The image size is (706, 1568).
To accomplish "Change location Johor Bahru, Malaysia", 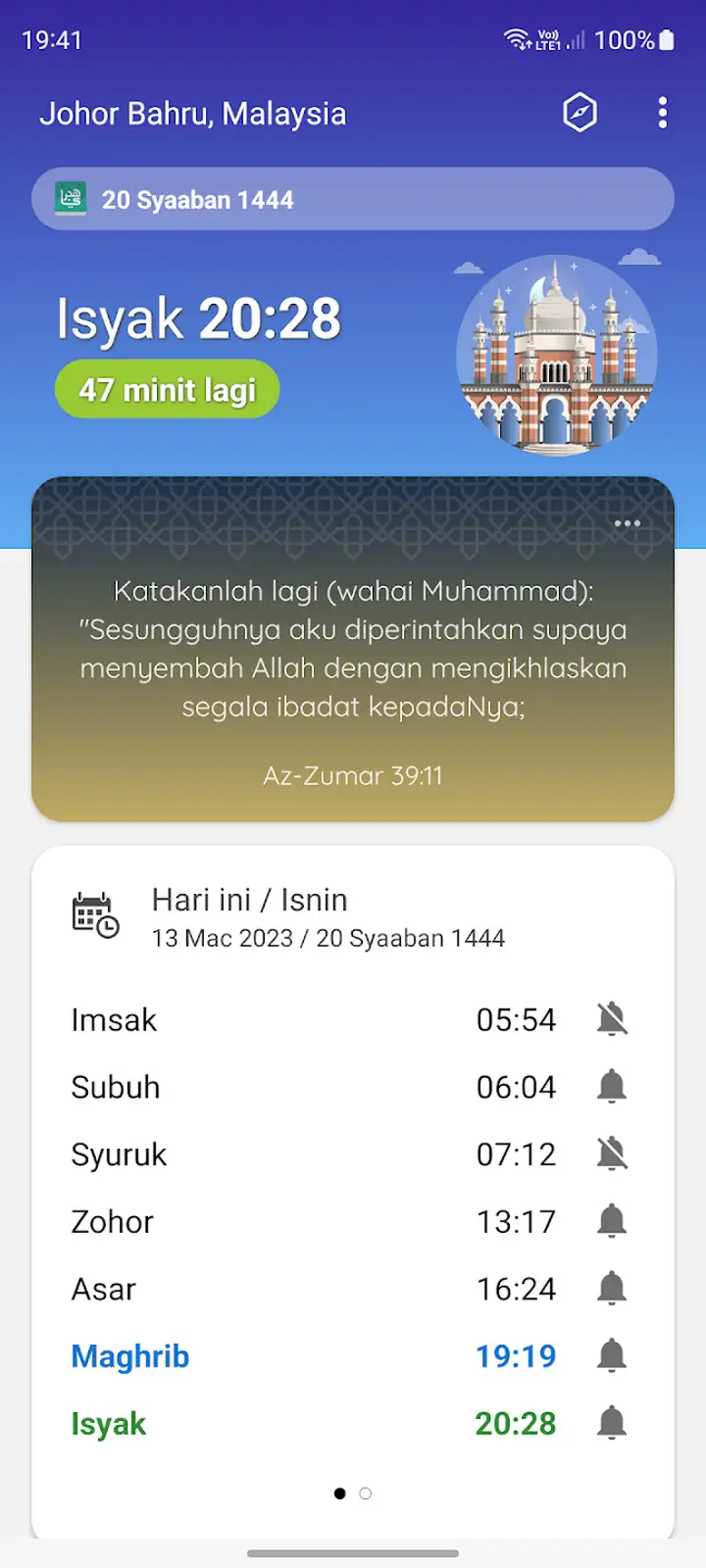I will coord(193,114).
